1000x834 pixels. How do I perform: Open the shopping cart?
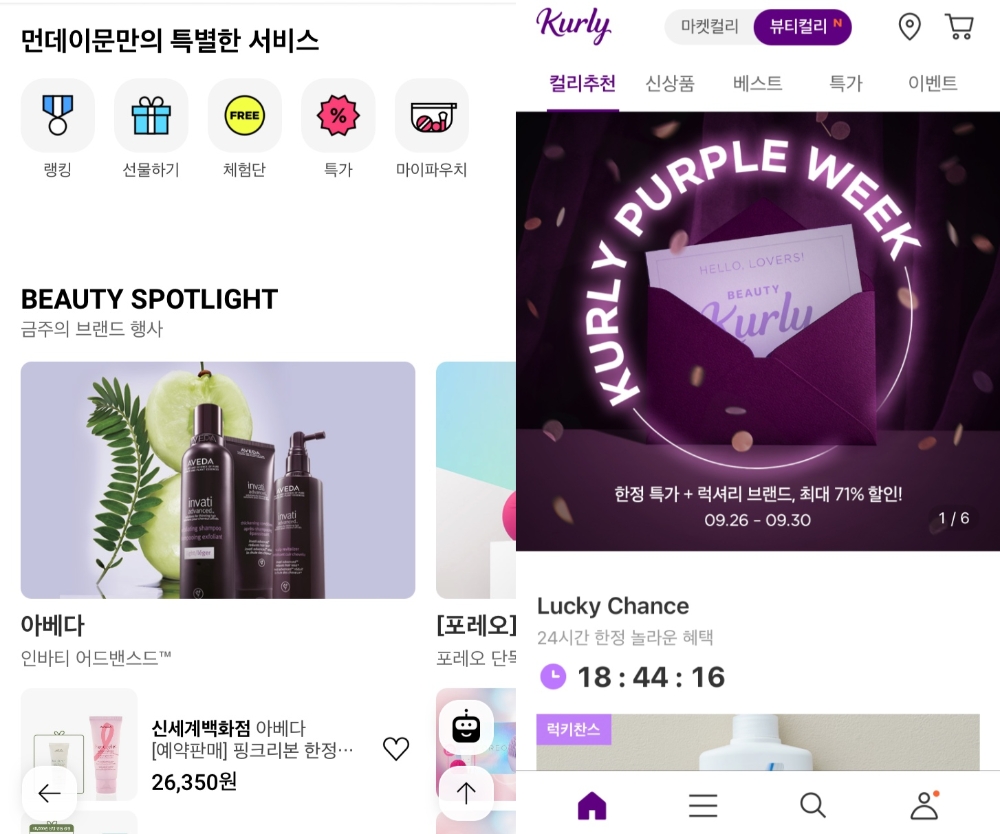tap(959, 27)
